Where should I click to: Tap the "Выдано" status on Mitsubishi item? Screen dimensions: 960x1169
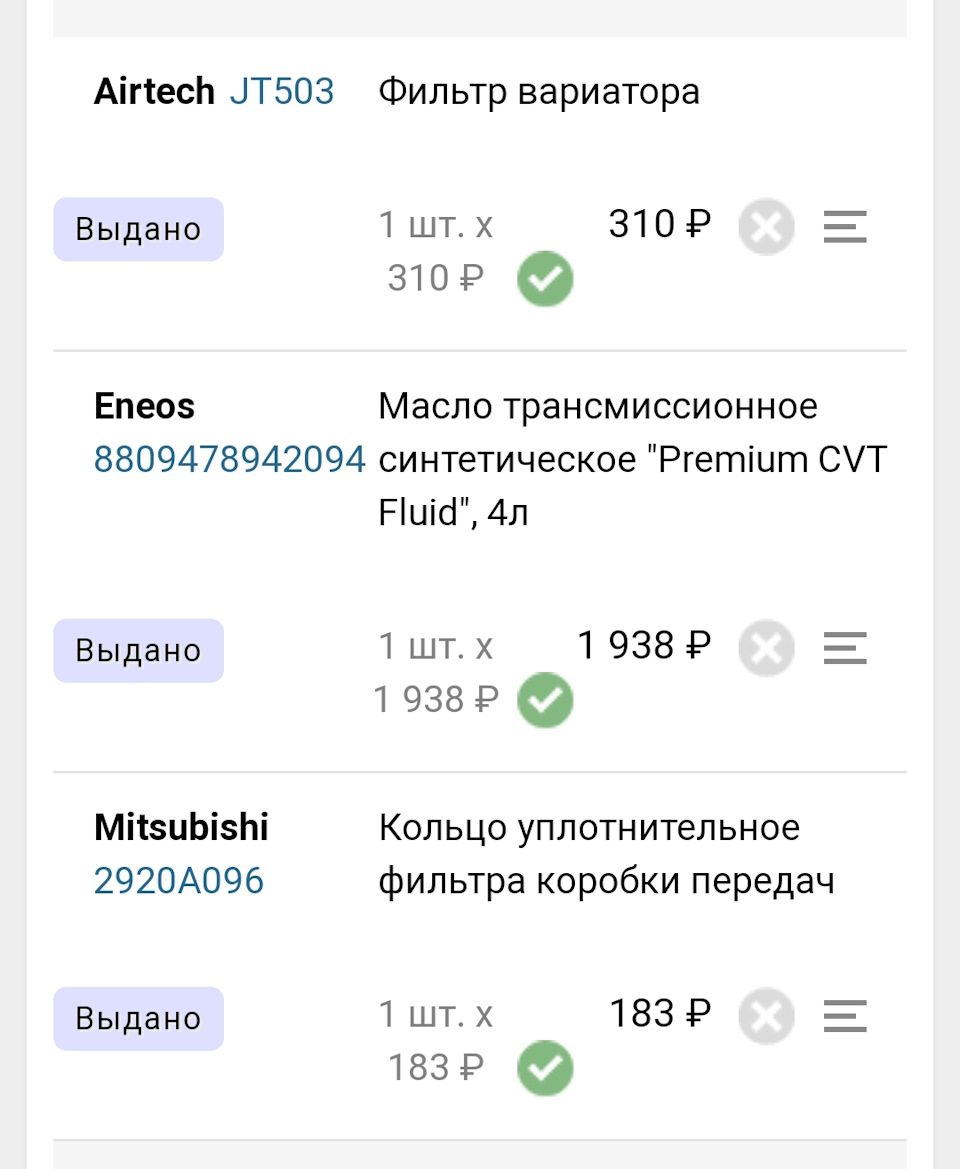pos(138,1018)
